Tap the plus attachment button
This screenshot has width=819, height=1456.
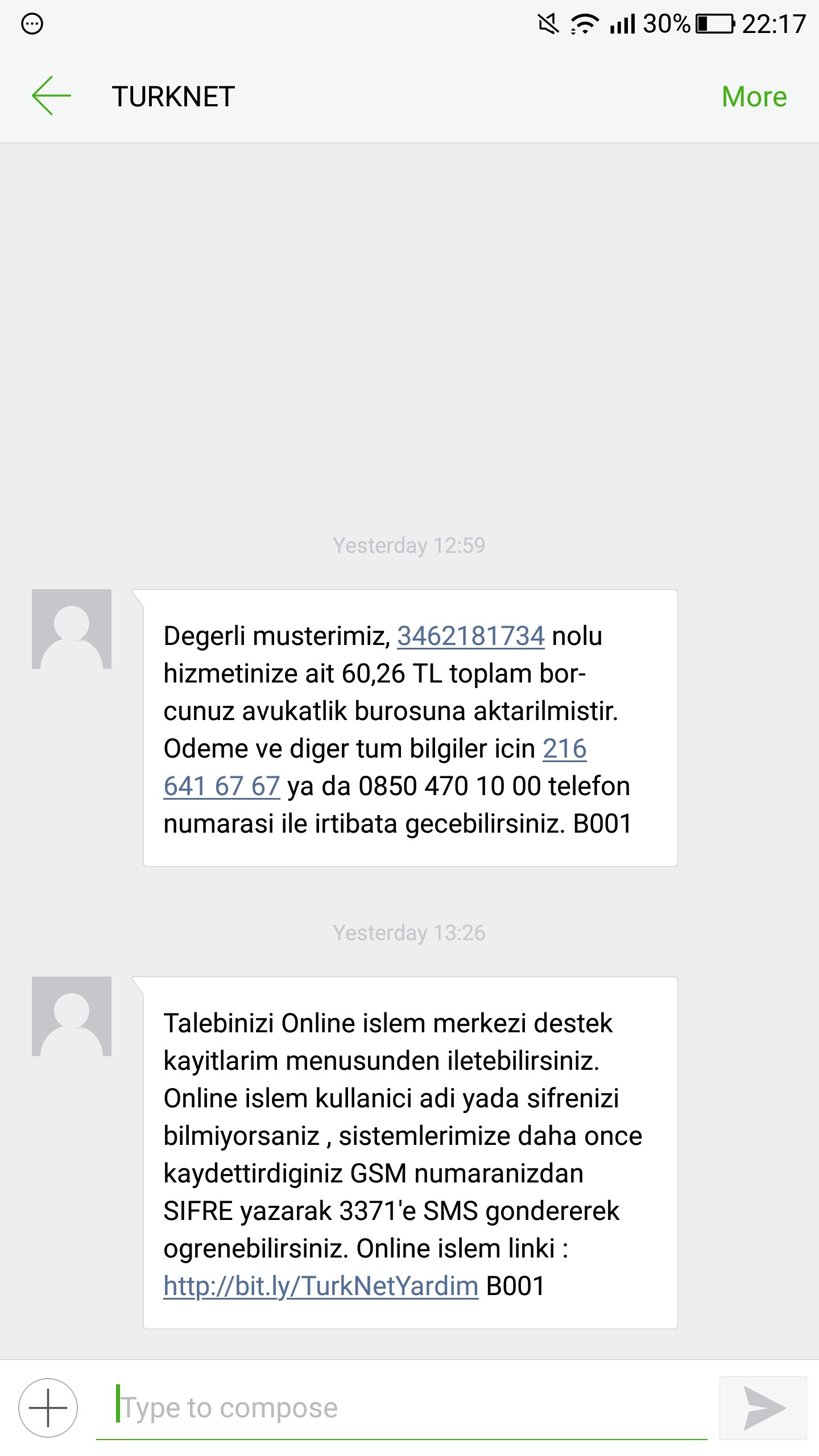[48, 1408]
